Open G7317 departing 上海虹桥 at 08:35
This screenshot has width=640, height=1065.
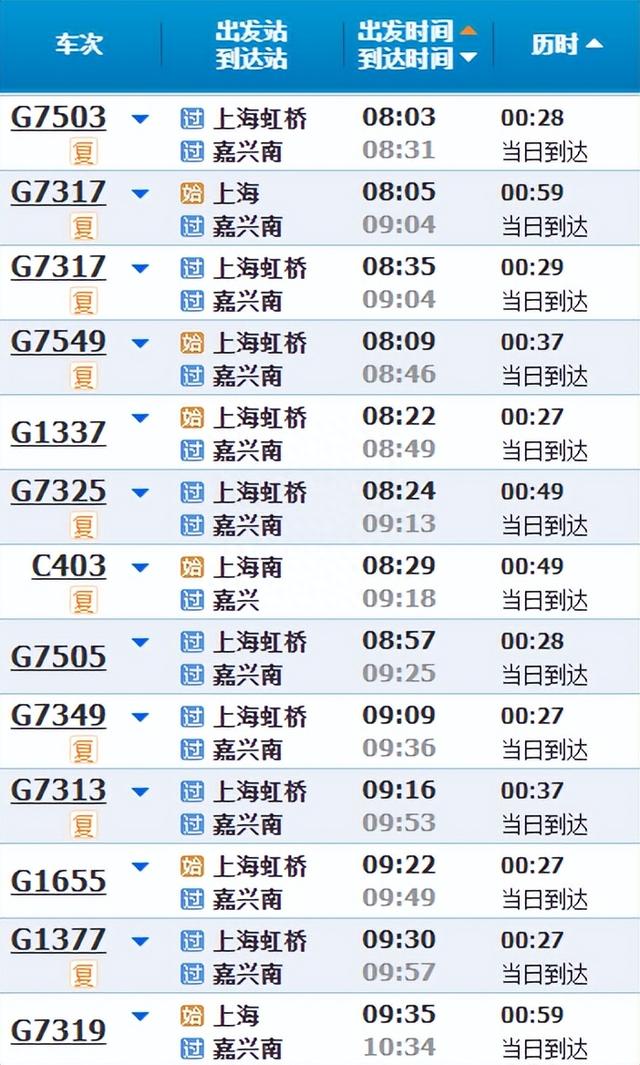pyautogui.click(x=58, y=267)
